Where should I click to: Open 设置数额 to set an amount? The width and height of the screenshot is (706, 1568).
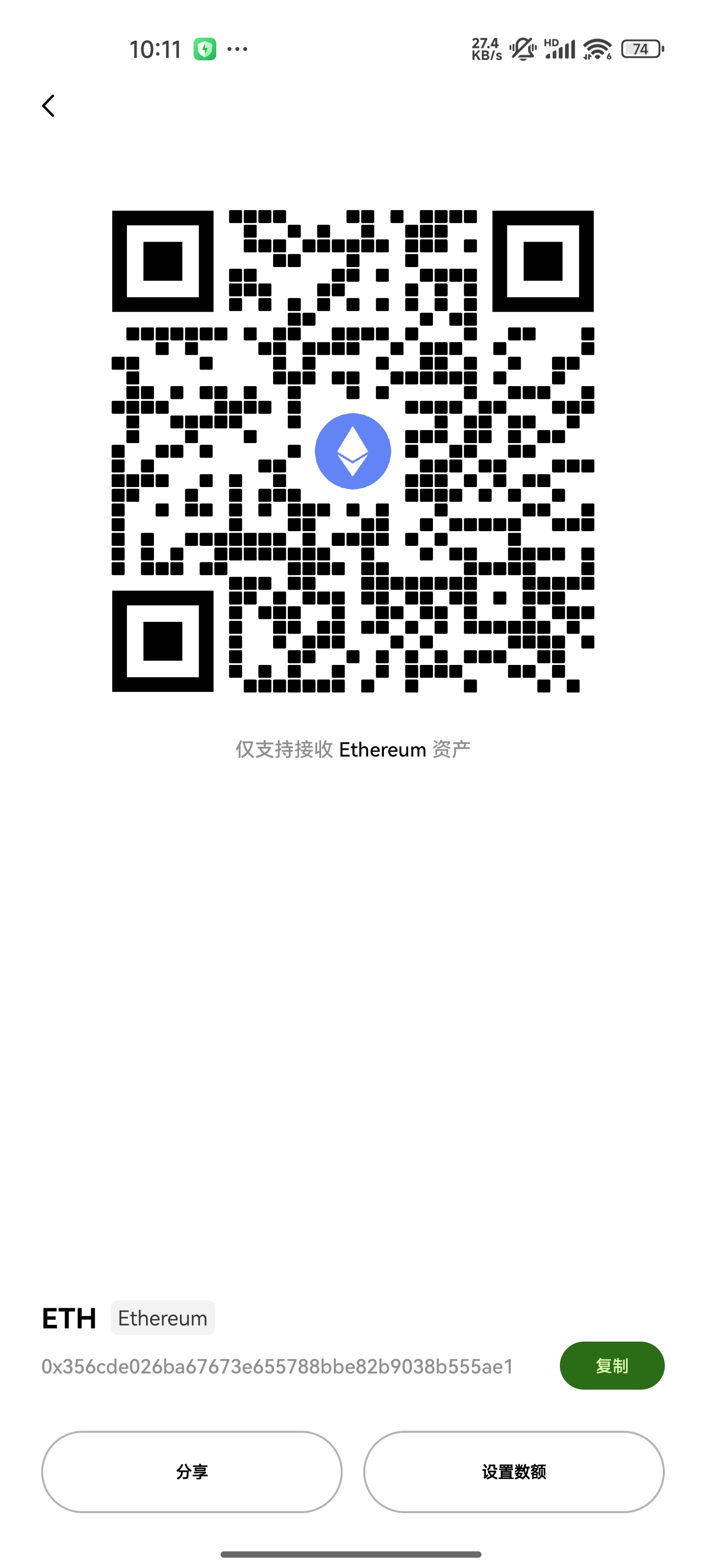513,1471
